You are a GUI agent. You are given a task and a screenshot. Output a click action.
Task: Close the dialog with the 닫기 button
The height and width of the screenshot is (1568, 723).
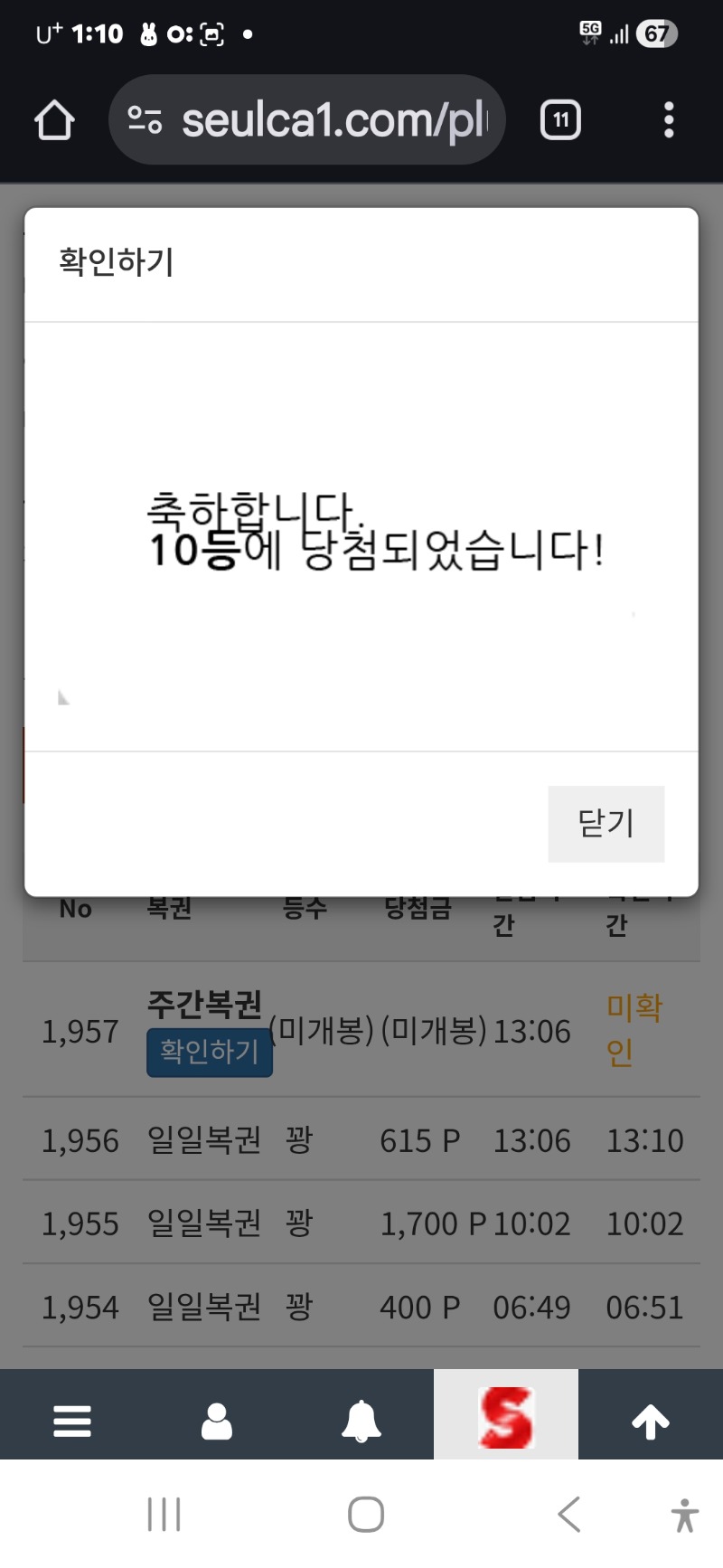(606, 823)
